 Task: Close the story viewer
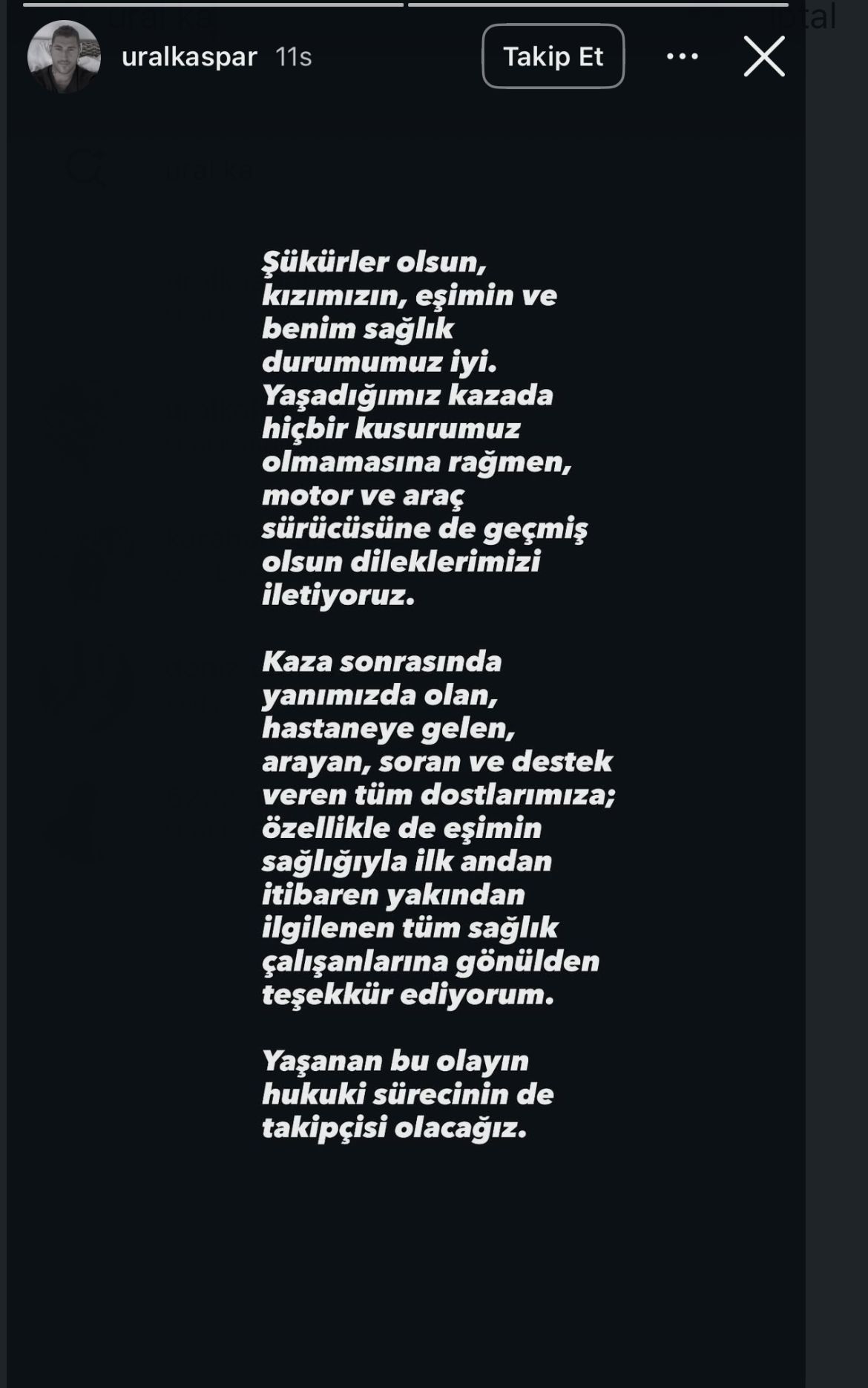(x=764, y=56)
